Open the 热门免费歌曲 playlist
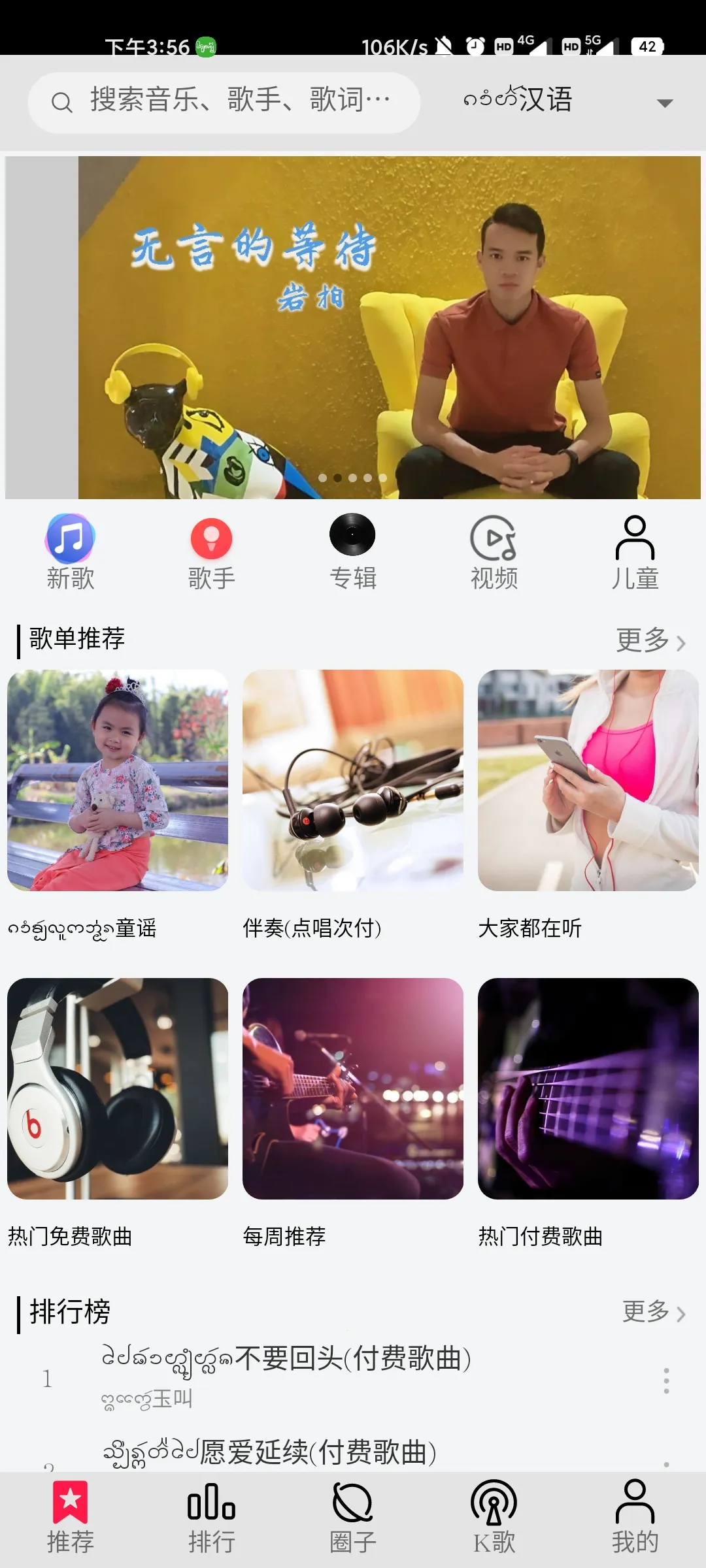This screenshot has width=706, height=1568. click(118, 1088)
